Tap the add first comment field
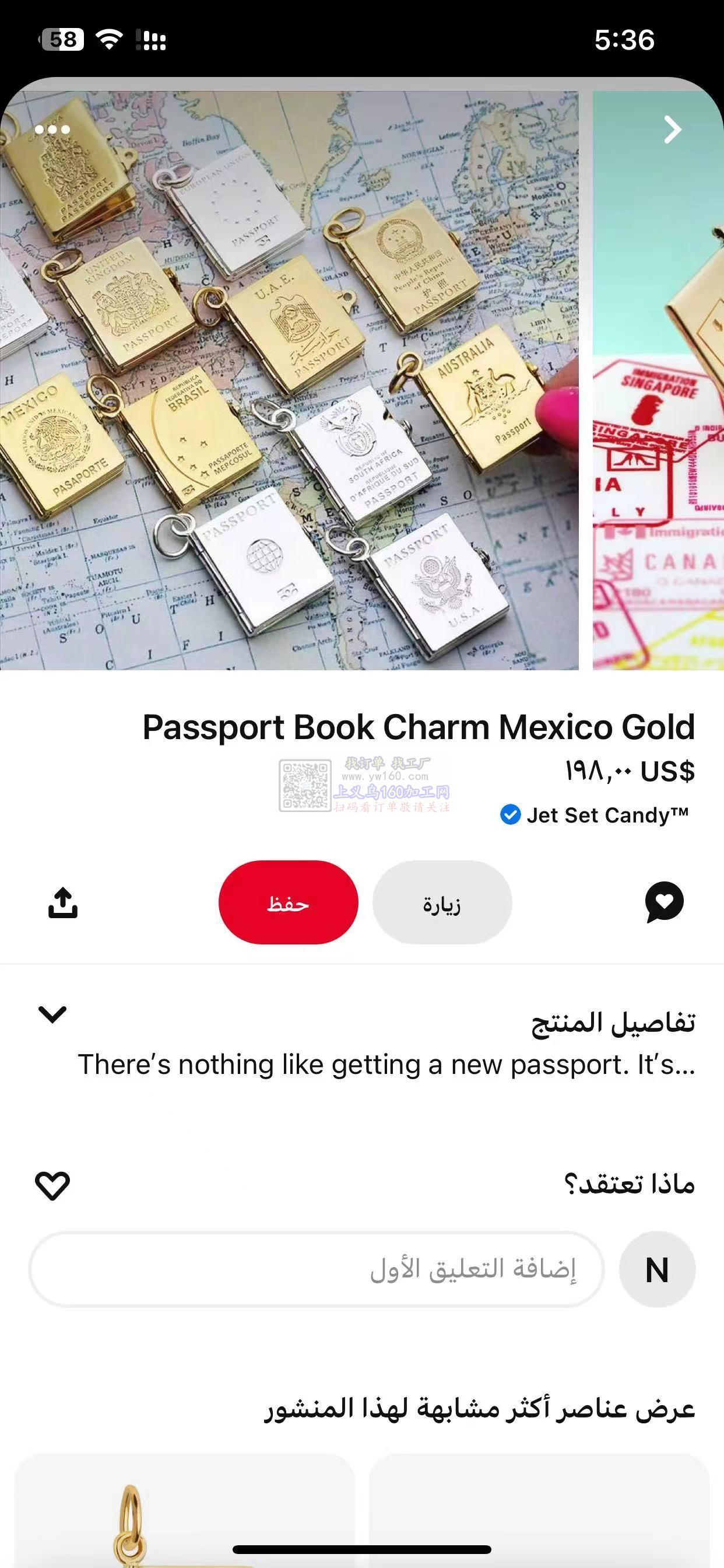The height and width of the screenshot is (1568, 724). coord(317,1269)
